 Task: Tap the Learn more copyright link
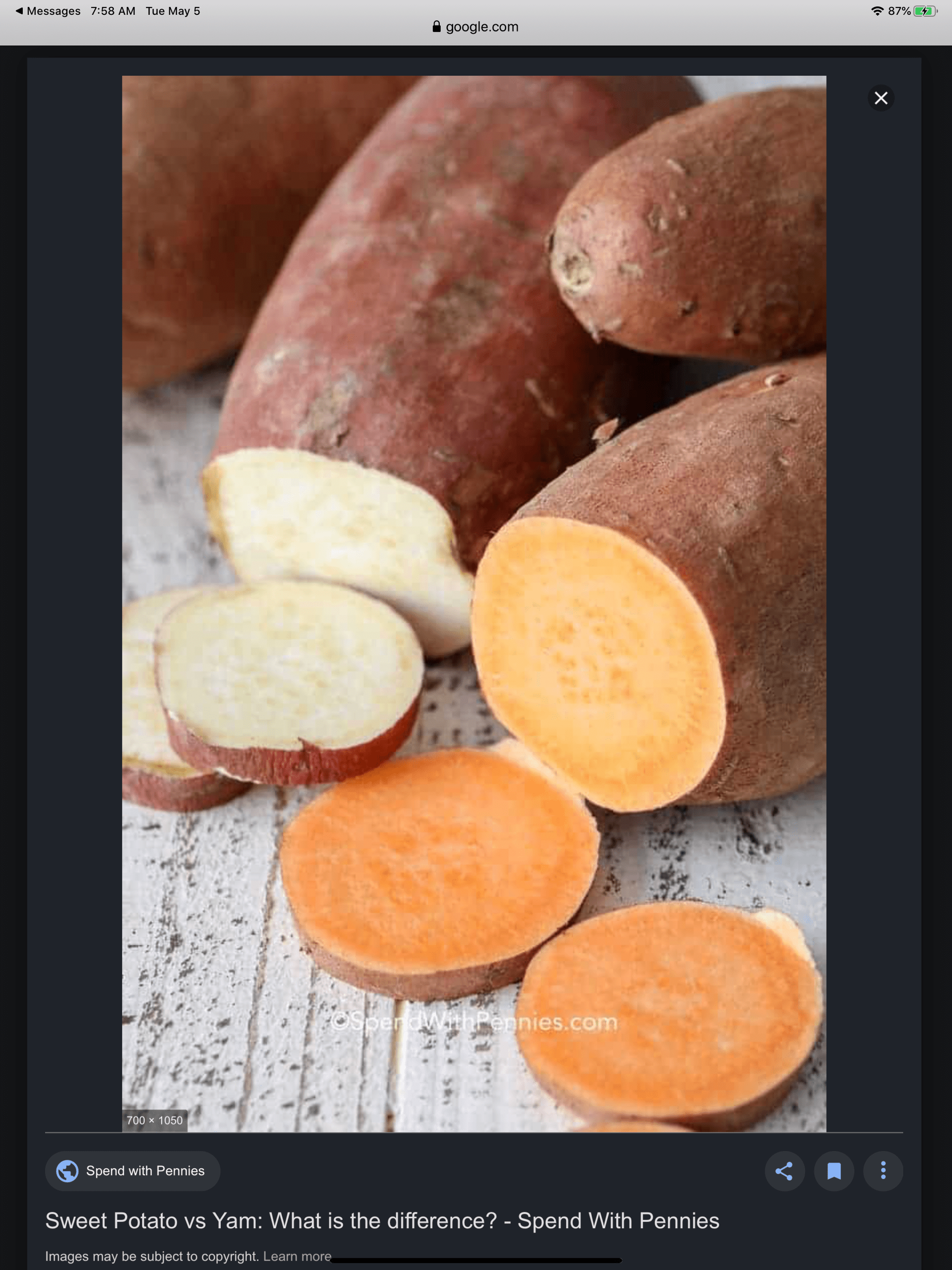tap(297, 1256)
